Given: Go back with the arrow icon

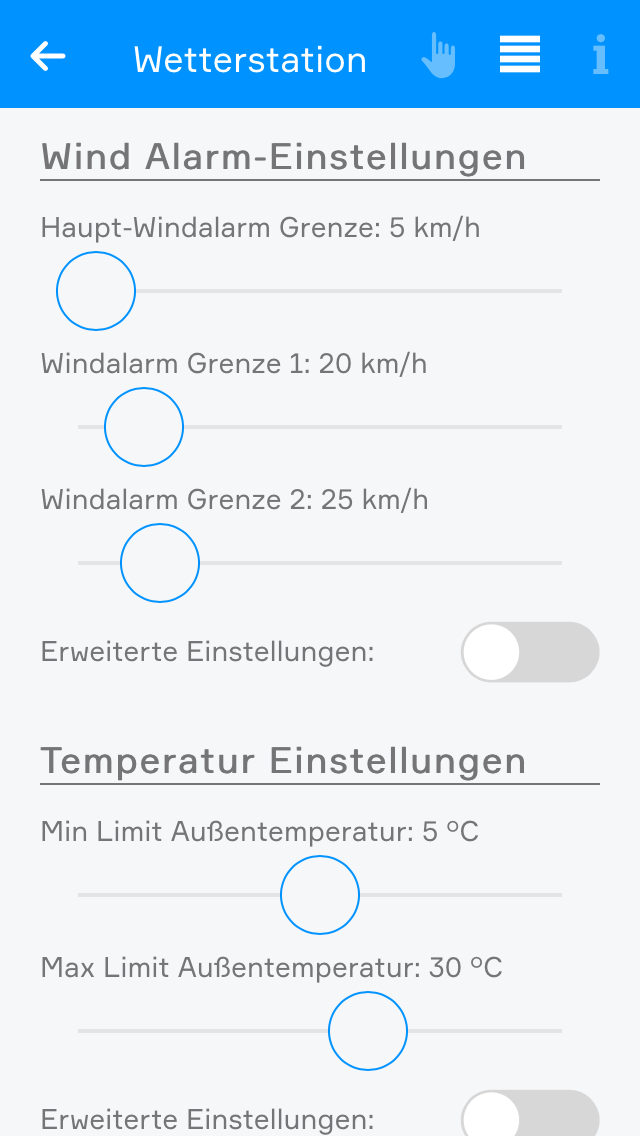Looking at the screenshot, I should pyautogui.click(x=48, y=57).
